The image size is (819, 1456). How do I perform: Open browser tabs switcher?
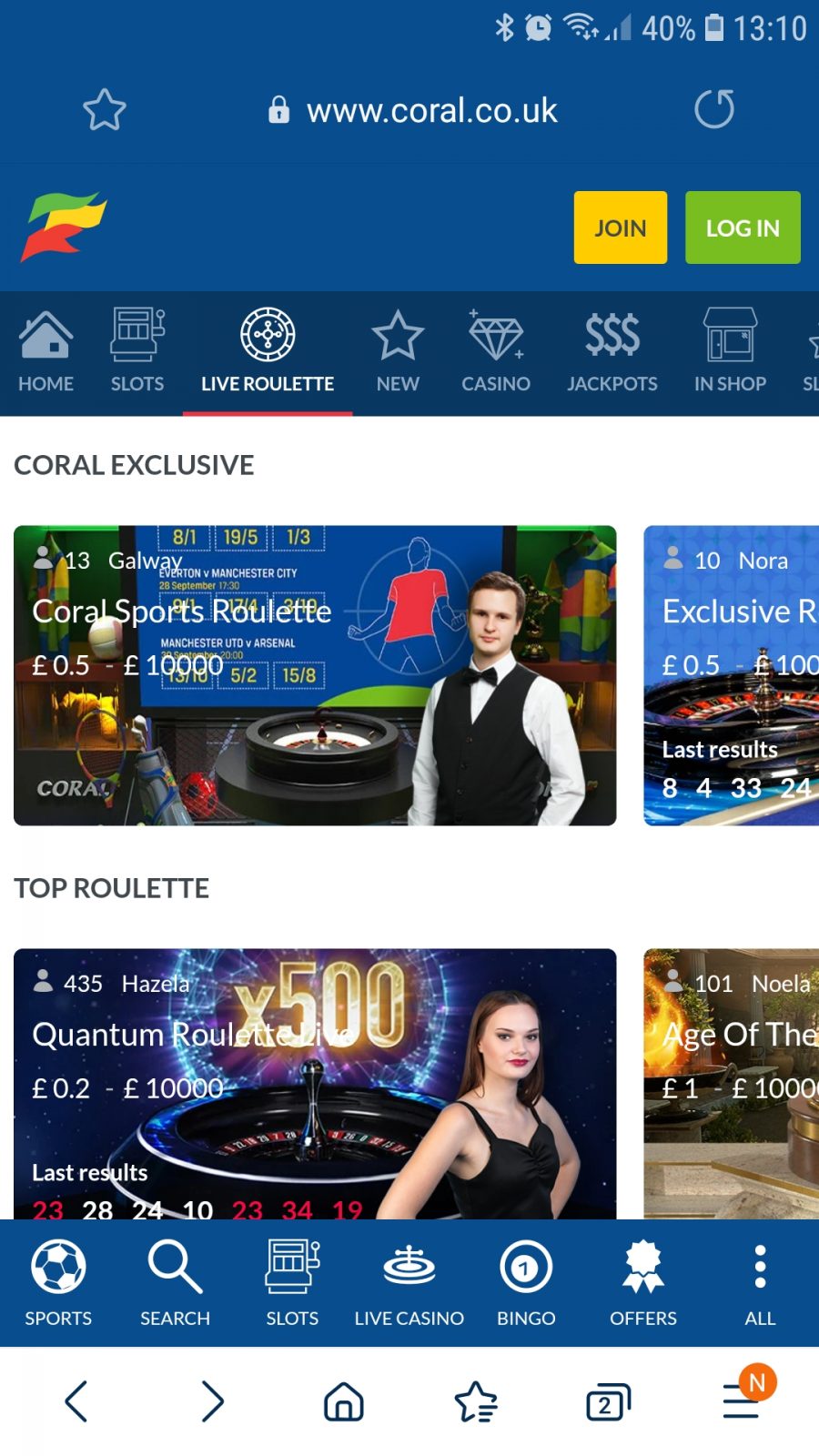click(608, 1402)
